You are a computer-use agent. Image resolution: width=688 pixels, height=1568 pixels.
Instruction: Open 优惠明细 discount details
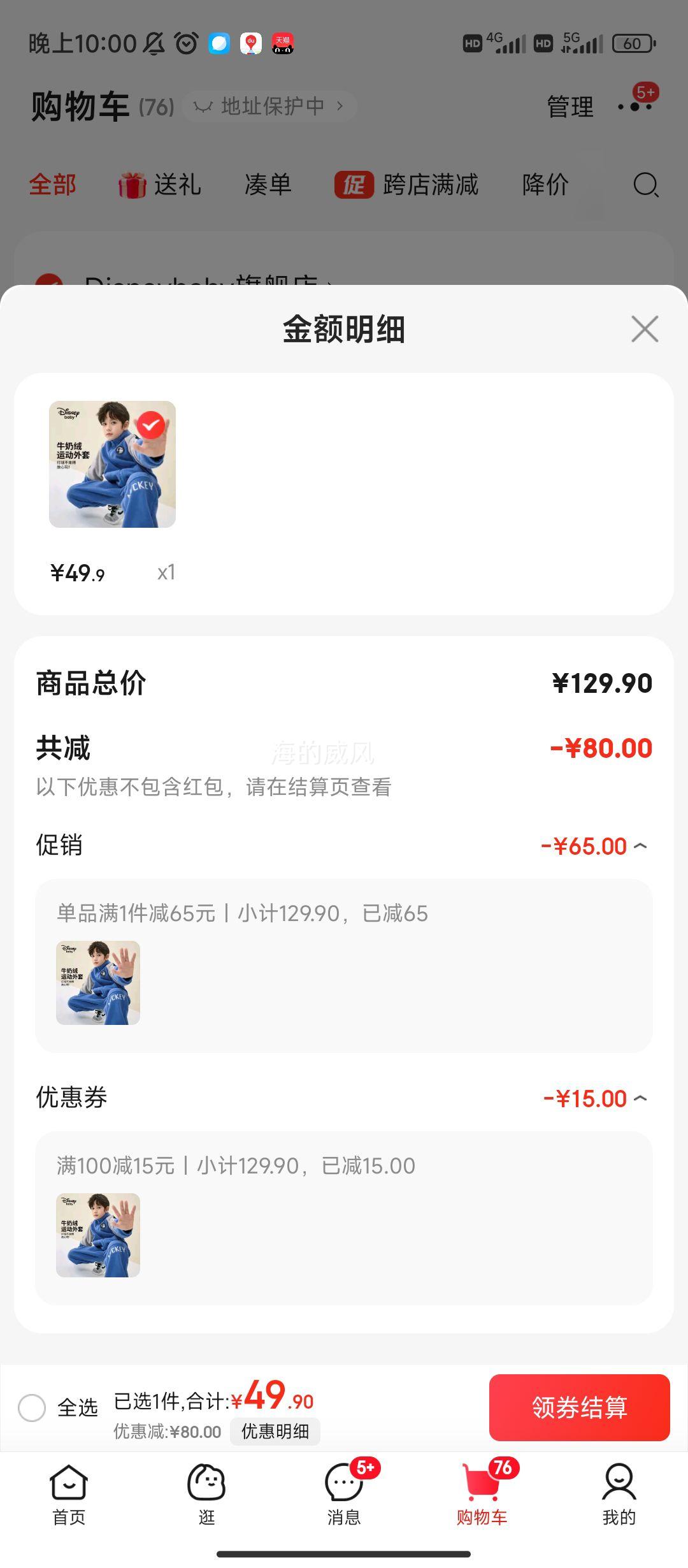click(275, 1432)
